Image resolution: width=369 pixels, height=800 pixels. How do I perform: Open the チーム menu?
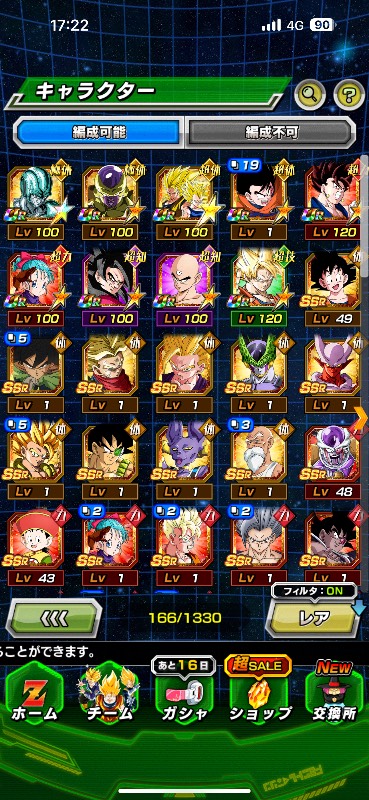tap(108, 693)
